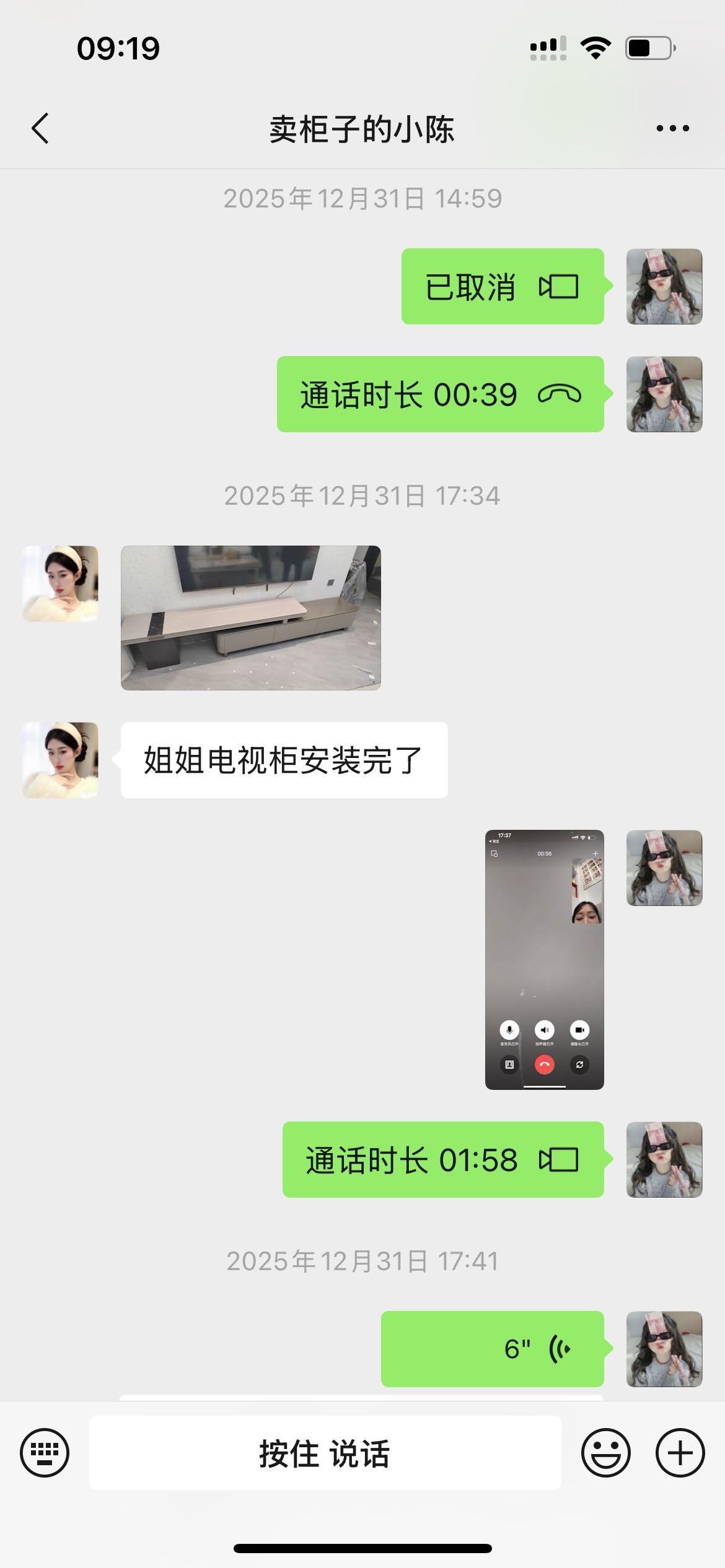
Task: Go back from the chat with 卖柜子的小陈
Action: (40, 129)
